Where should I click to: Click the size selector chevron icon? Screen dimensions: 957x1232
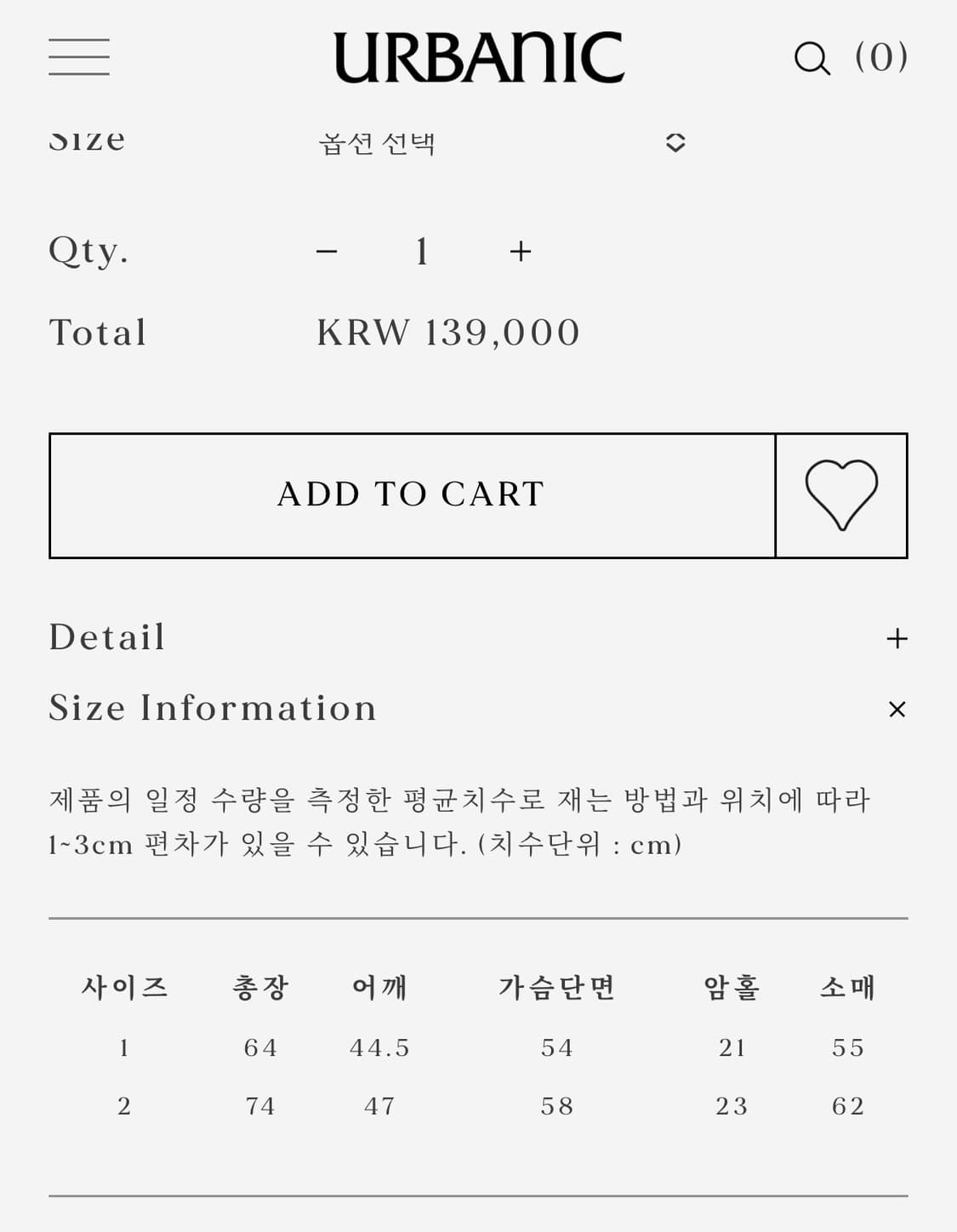tap(675, 143)
